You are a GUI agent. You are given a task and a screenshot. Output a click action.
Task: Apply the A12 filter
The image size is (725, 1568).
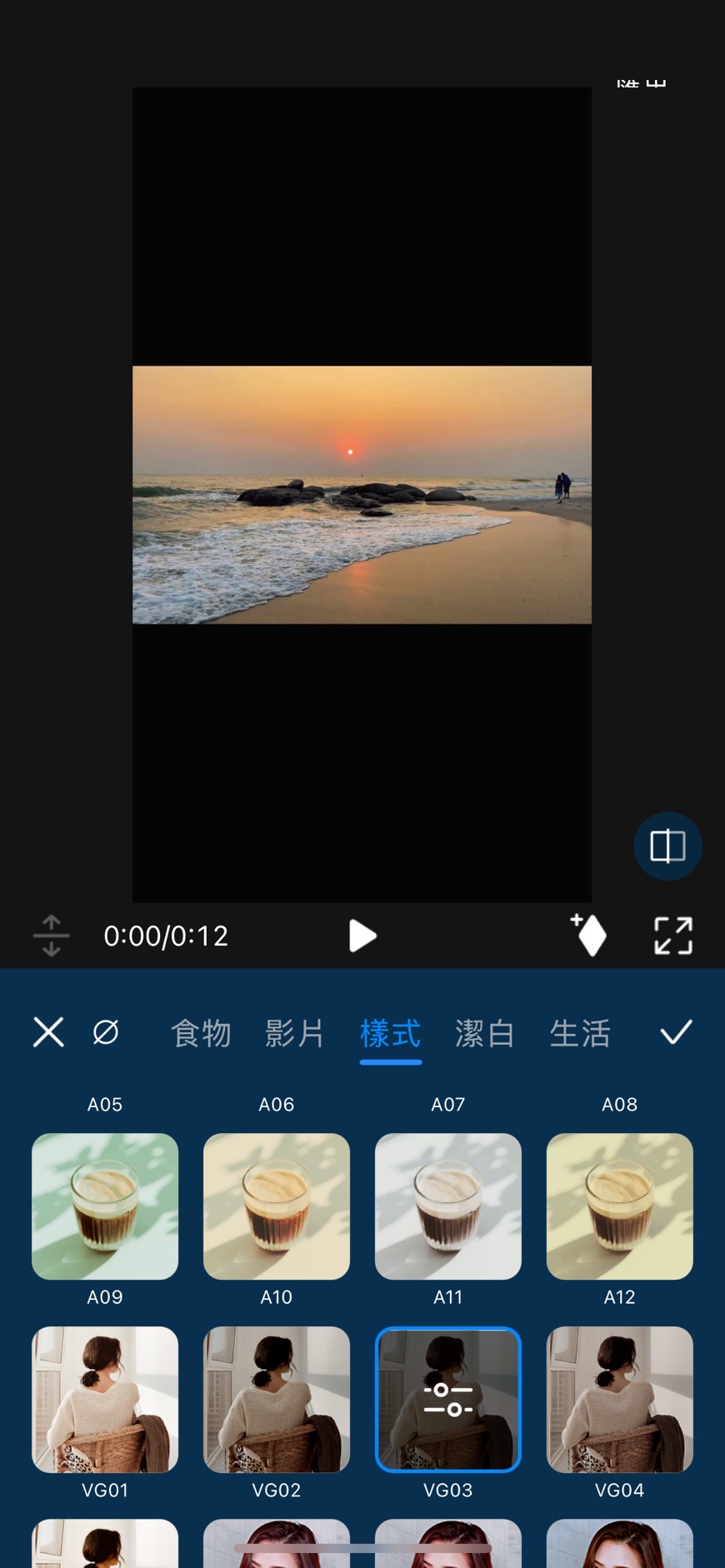point(620,1206)
